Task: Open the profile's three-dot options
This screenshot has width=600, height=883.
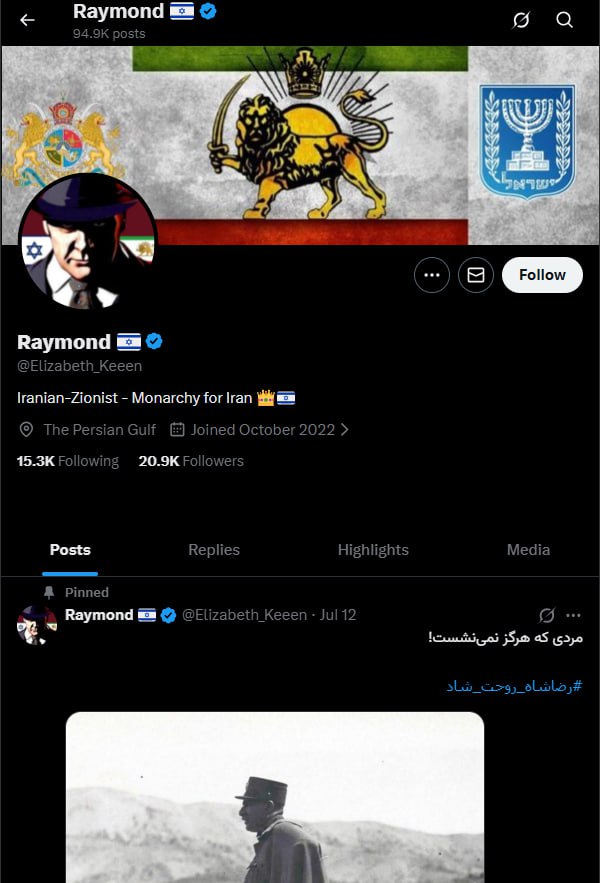Action: (432, 275)
